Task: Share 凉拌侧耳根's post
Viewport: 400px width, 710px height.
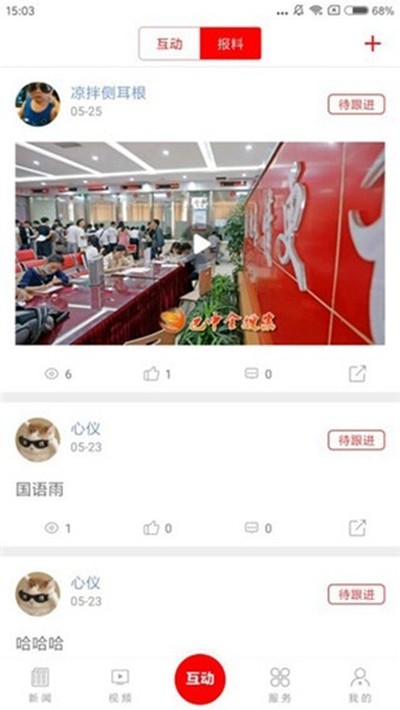Action: coord(357,374)
